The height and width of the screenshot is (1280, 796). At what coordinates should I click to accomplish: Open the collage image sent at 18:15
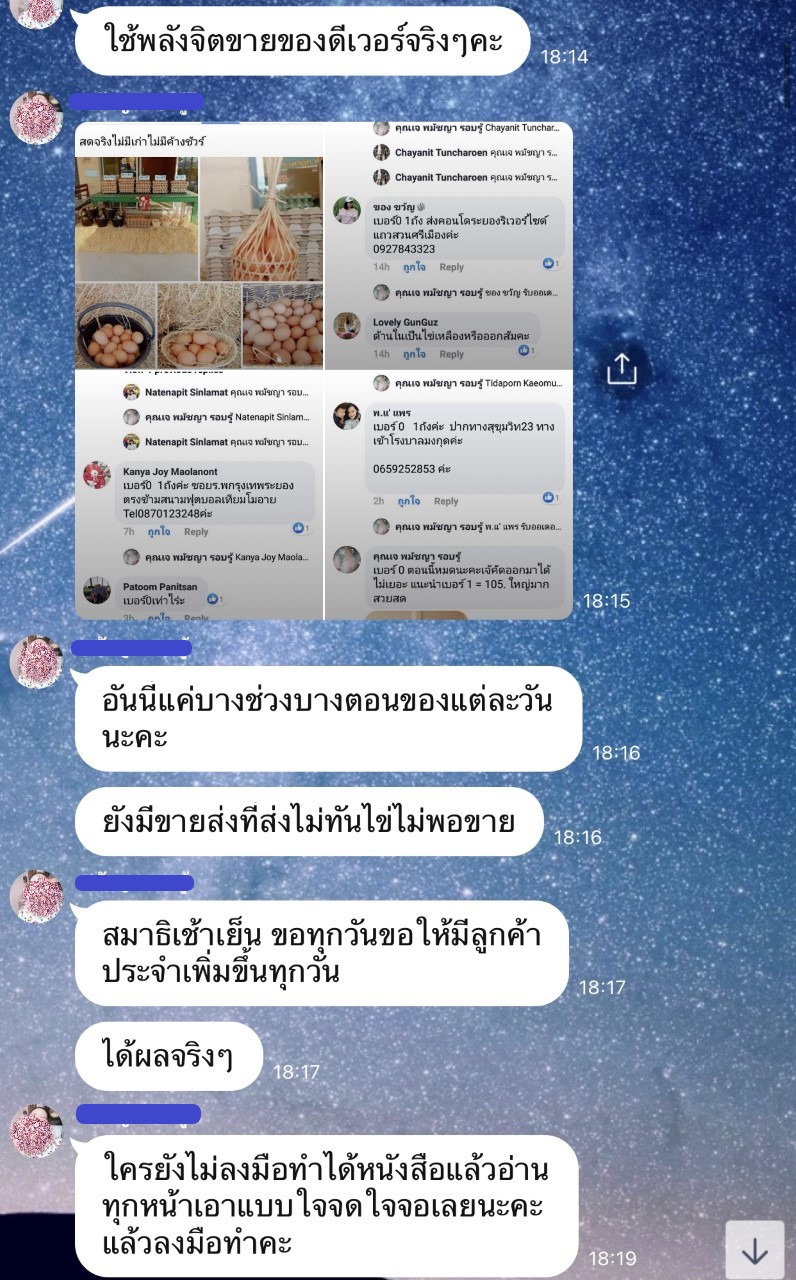click(324, 370)
